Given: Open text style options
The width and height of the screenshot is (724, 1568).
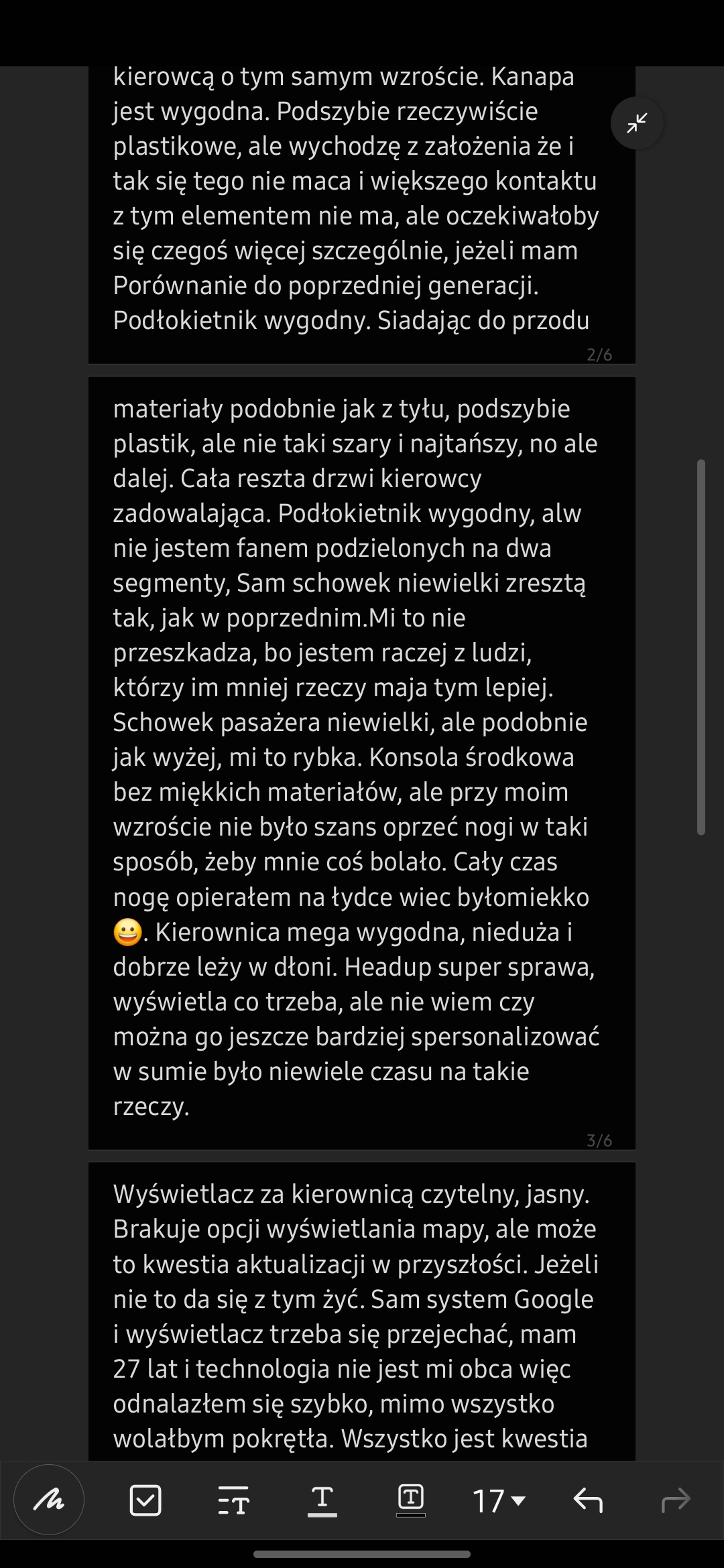Looking at the screenshot, I should click(x=233, y=1500).
